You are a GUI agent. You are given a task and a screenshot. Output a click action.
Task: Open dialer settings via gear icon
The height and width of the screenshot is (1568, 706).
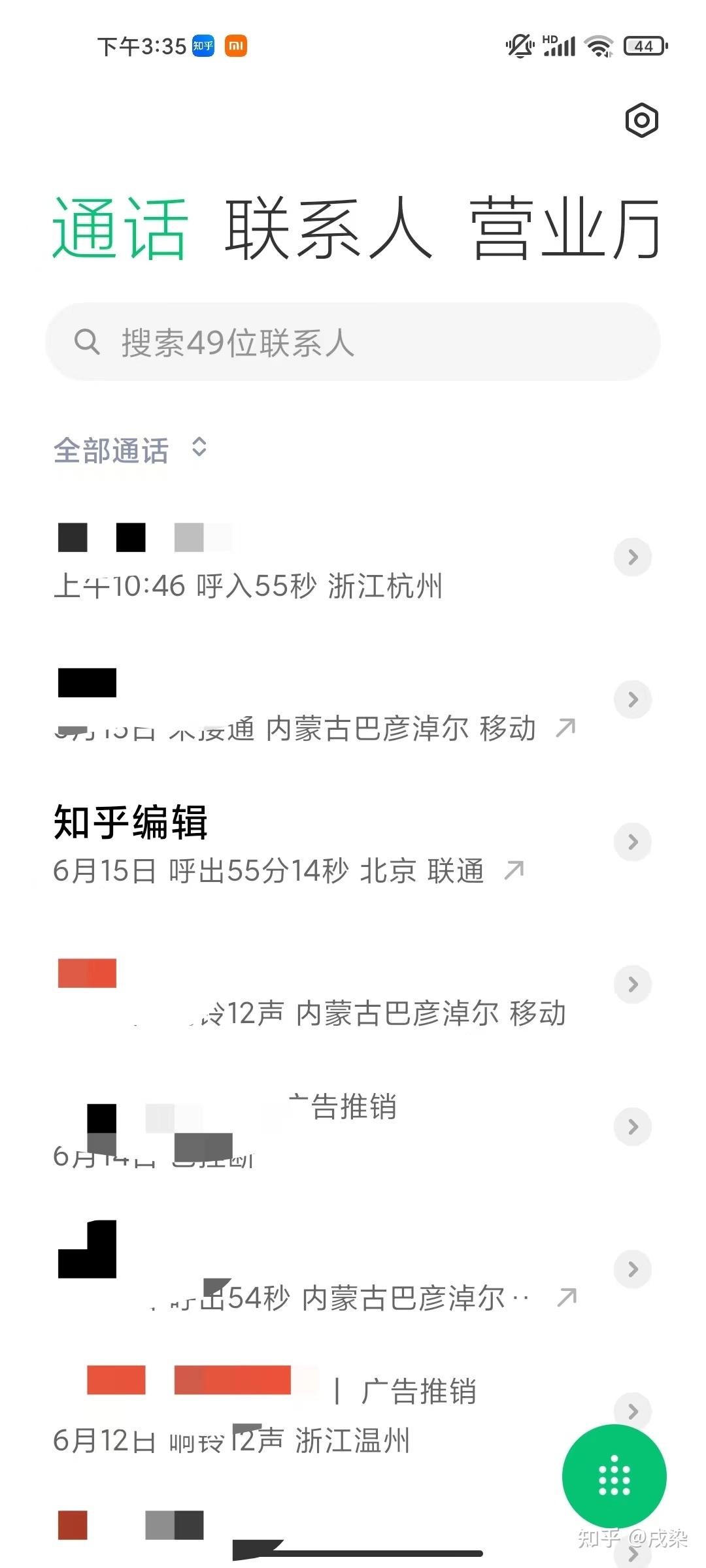[x=641, y=120]
